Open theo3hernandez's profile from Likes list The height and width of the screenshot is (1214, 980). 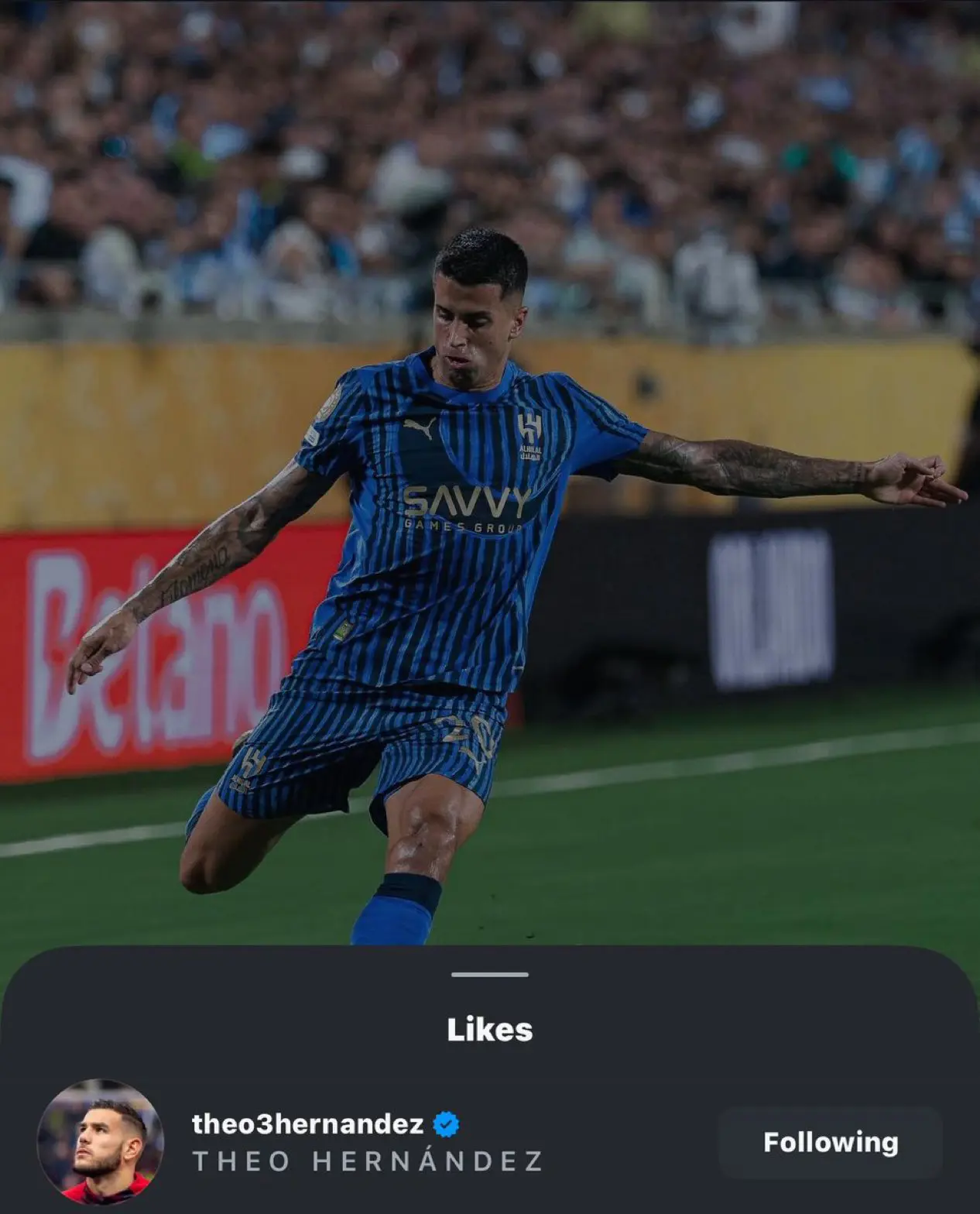(307, 1124)
